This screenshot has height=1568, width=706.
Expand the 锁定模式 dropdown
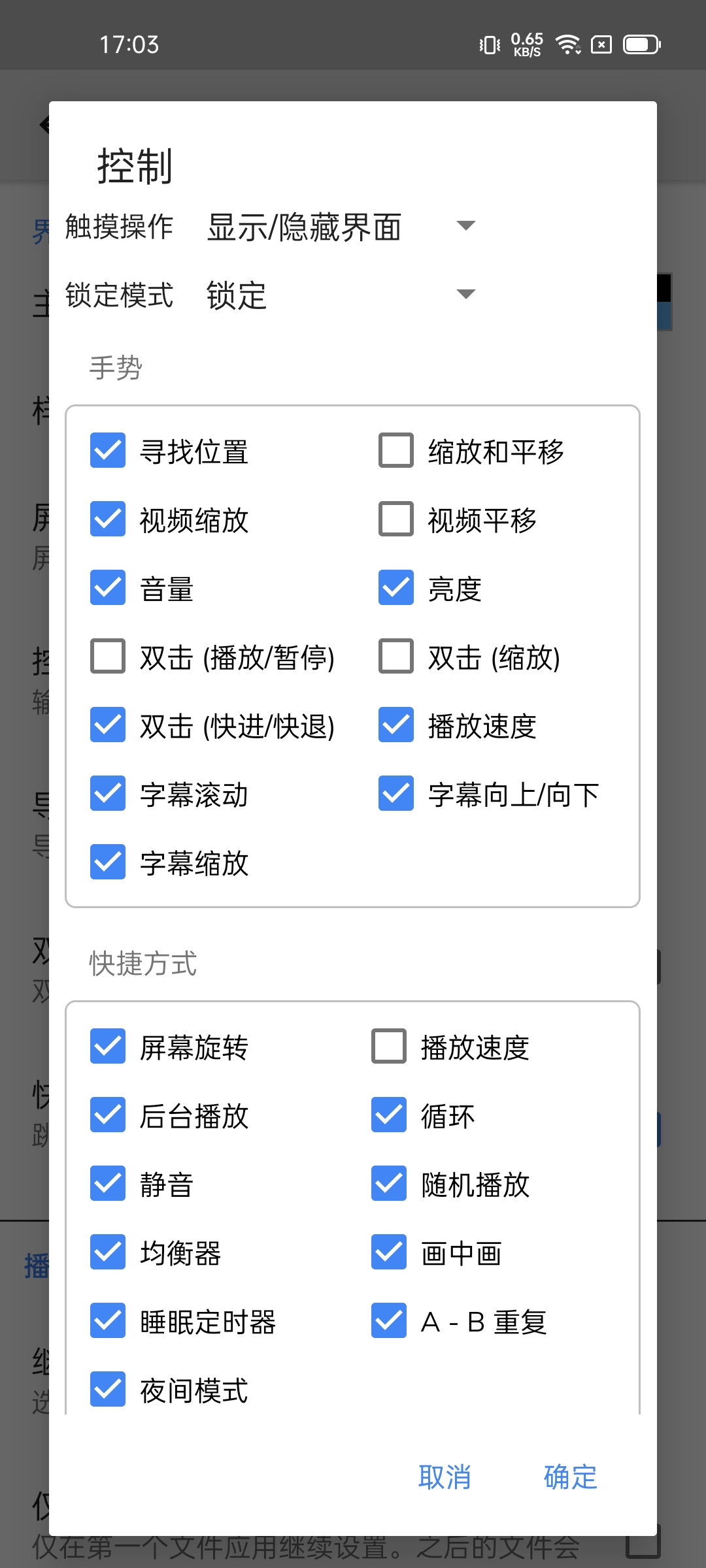(340, 295)
